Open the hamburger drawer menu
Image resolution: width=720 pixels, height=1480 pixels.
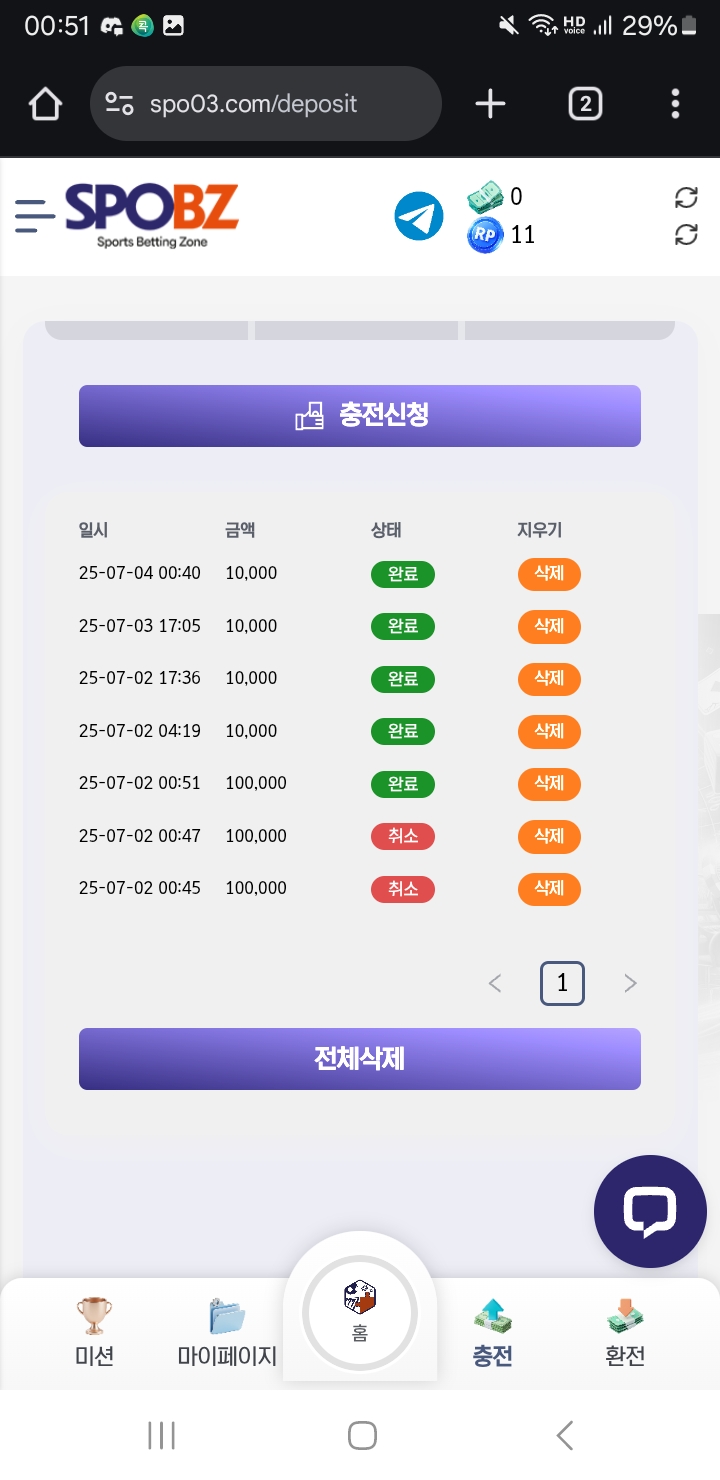34,216
